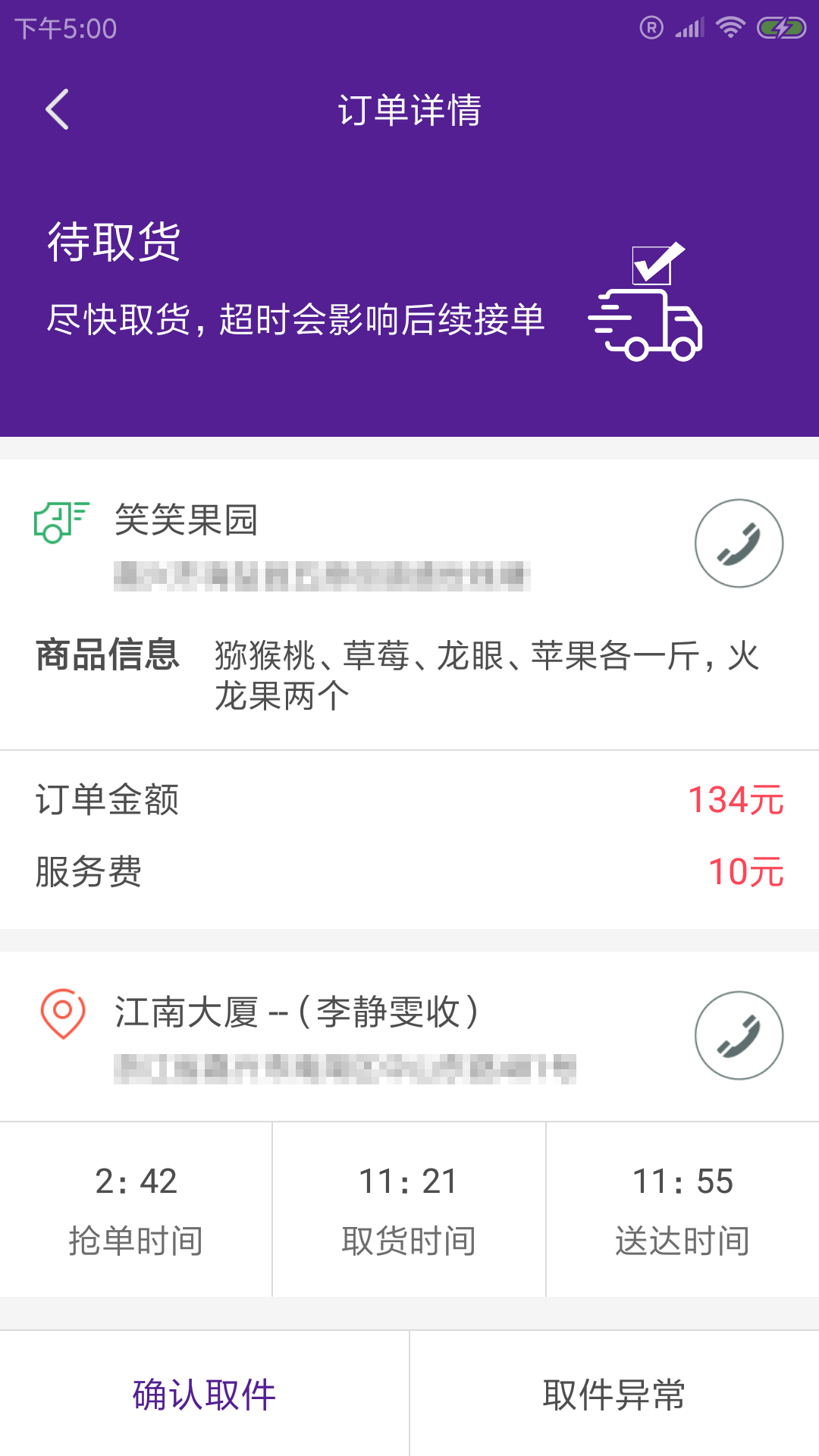The image size is (819, 1456).
Task: Go back from the order details page
Action: pos(58,109)
